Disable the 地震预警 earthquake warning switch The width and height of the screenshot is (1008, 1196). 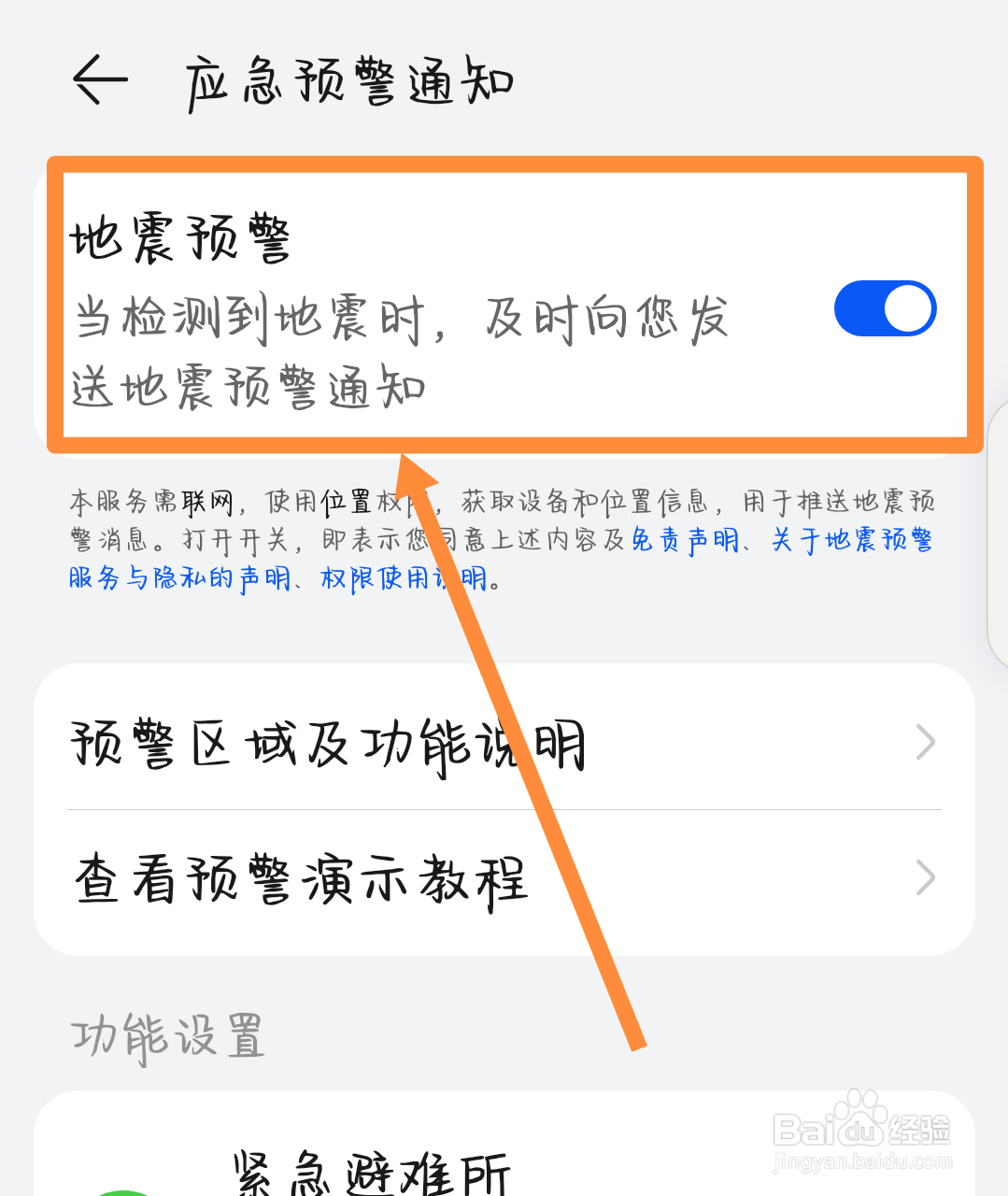pos(885,307)
